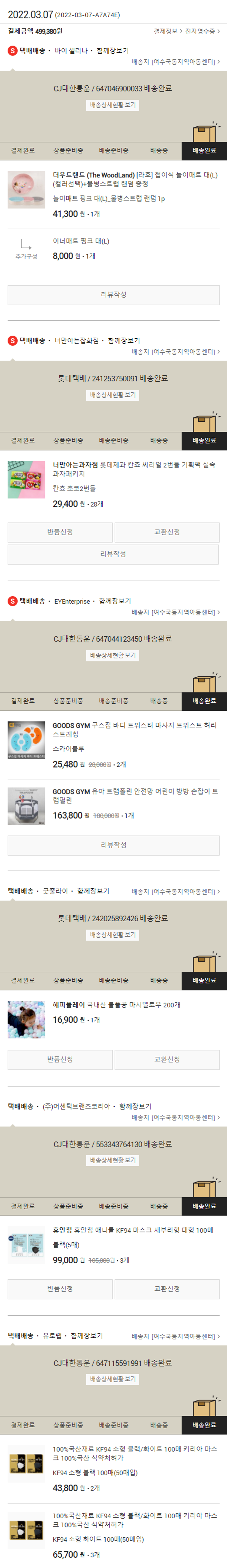Request a return for 해피플레이 볼풀공
The image size is (227, 1568).
coord(60,1060)
